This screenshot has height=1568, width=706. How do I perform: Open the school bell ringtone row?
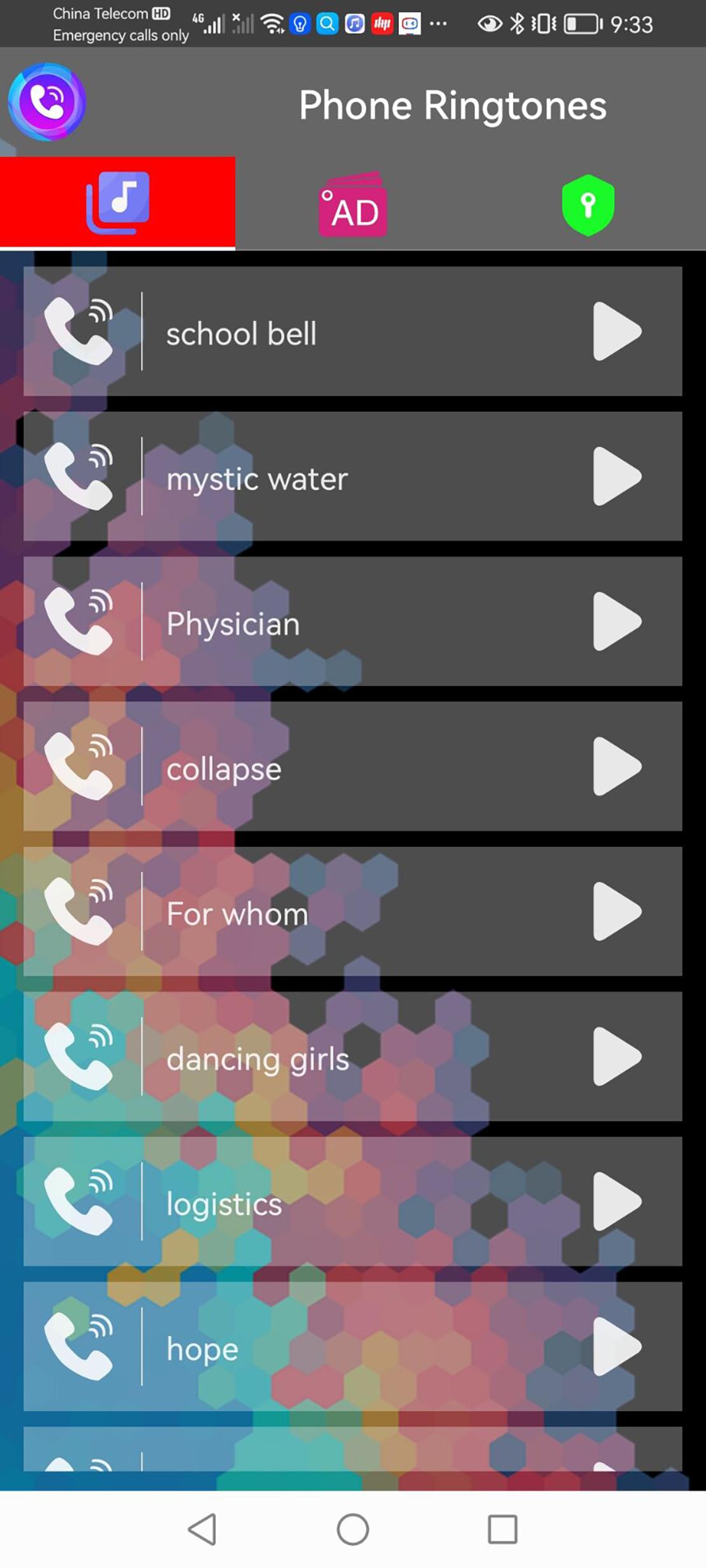tap(353, 331)
